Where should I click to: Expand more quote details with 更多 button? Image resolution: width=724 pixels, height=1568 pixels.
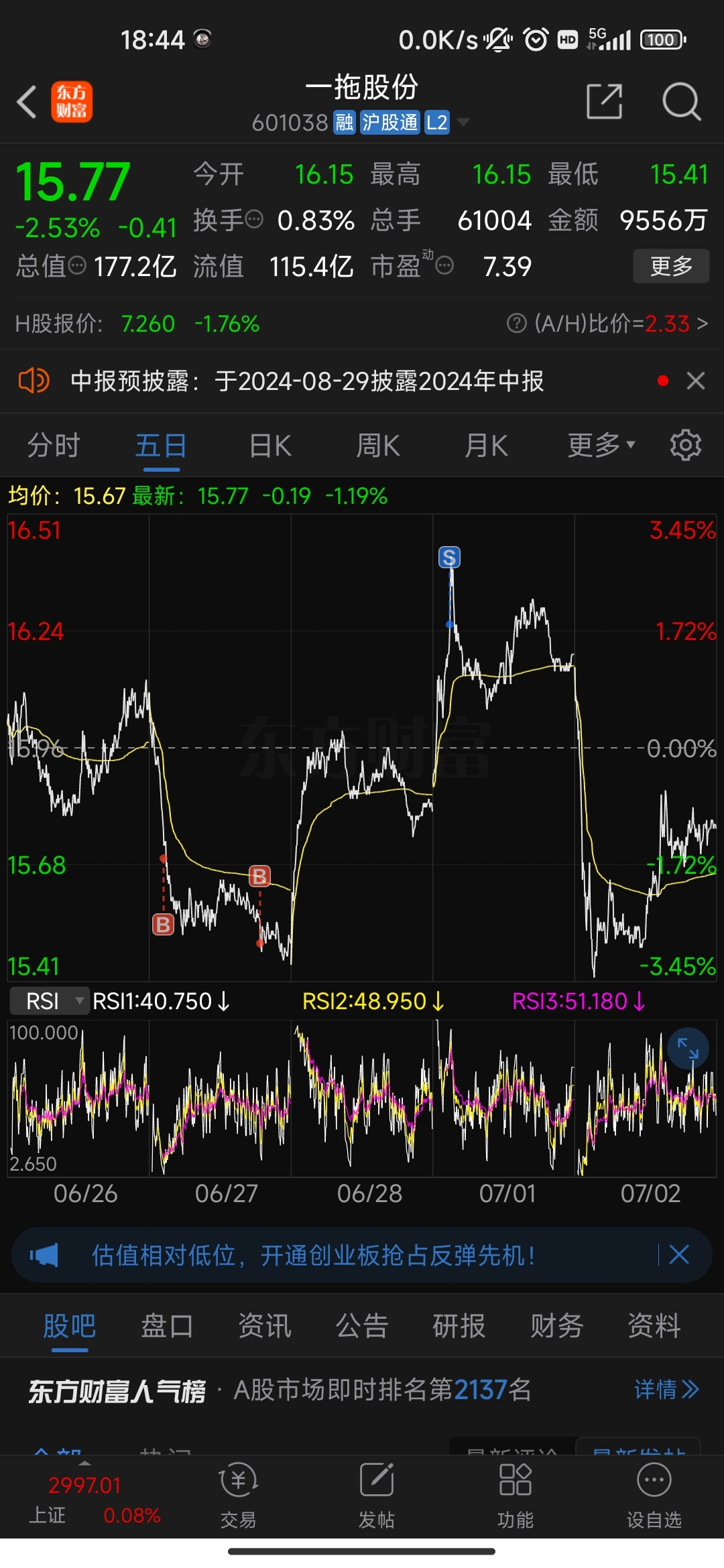(670, 267)
